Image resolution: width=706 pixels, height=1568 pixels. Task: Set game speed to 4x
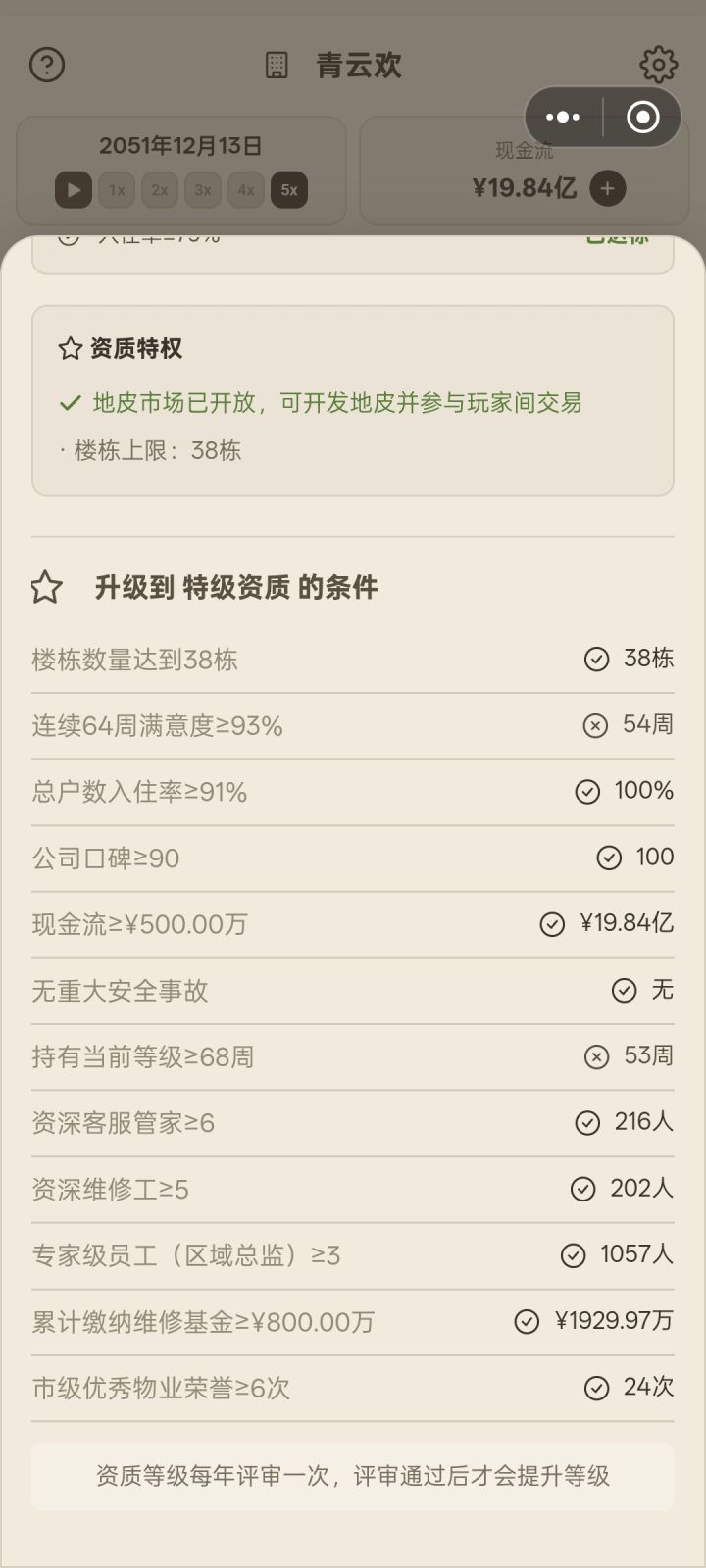pos(246,190)
